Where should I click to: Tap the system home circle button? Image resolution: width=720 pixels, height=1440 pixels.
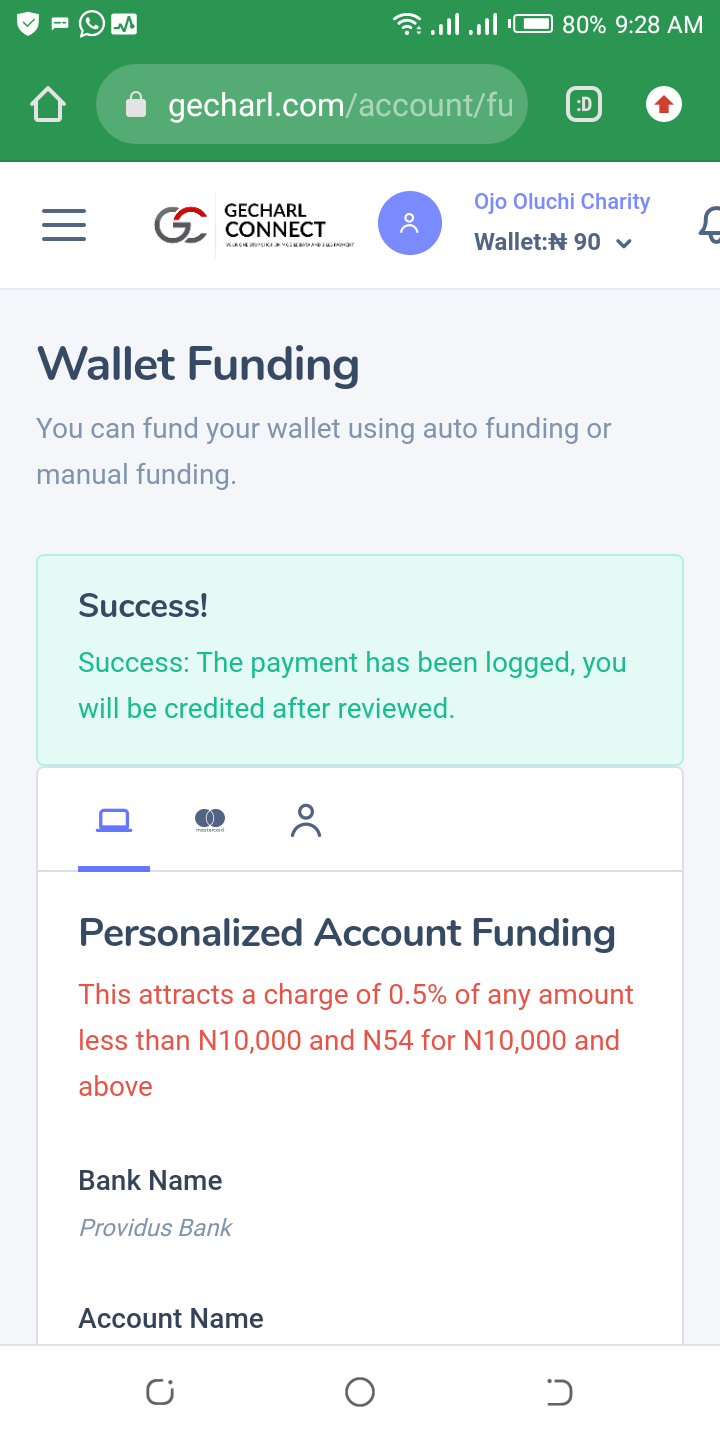(x=360, y=1392)
